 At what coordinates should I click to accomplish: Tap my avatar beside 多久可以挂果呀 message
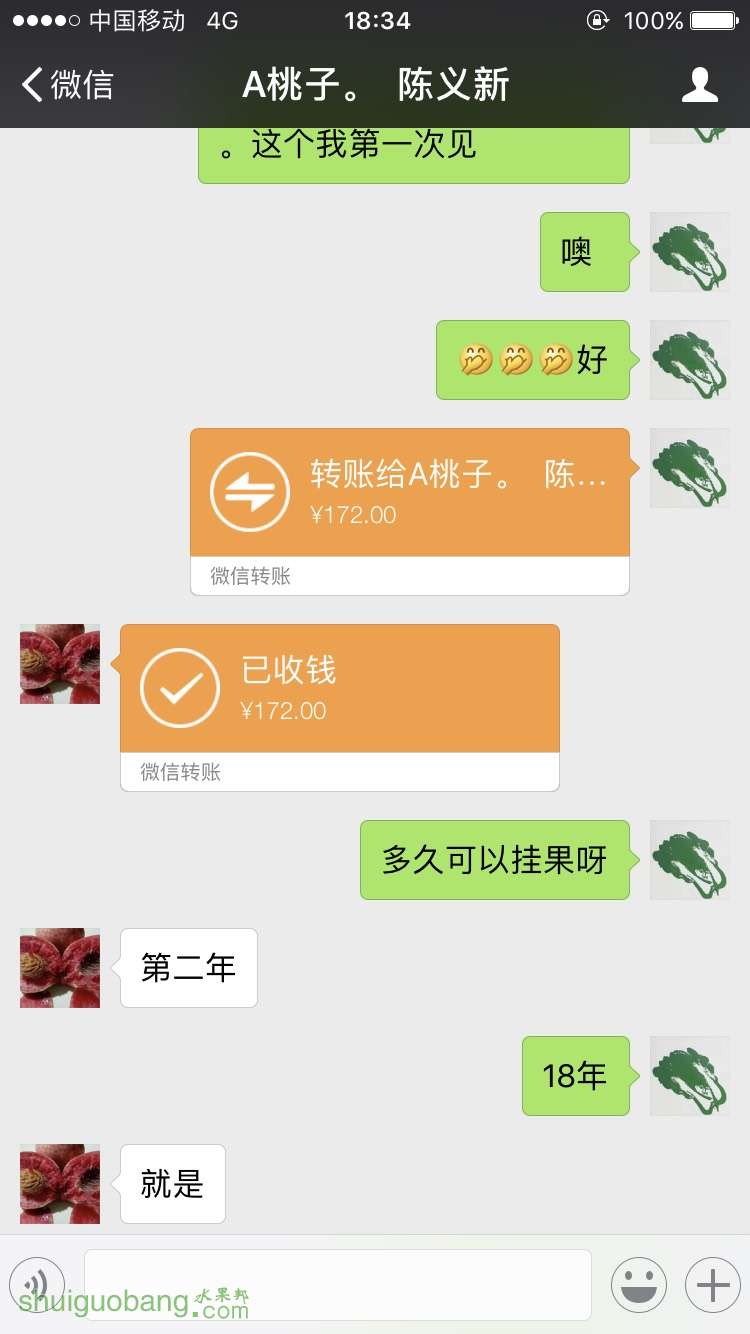689,859
